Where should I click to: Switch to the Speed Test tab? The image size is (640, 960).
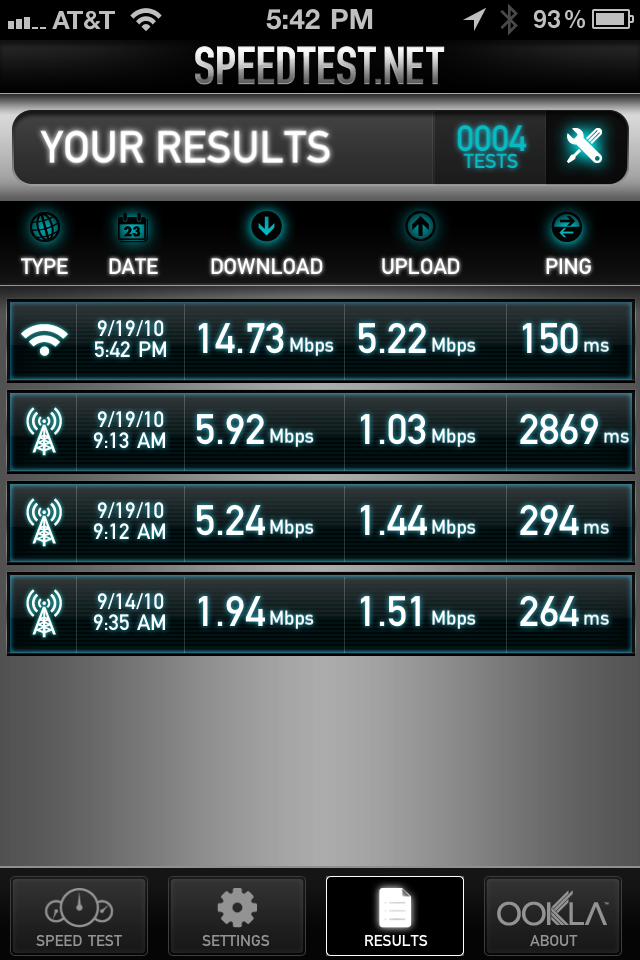(x=79, y=916)
